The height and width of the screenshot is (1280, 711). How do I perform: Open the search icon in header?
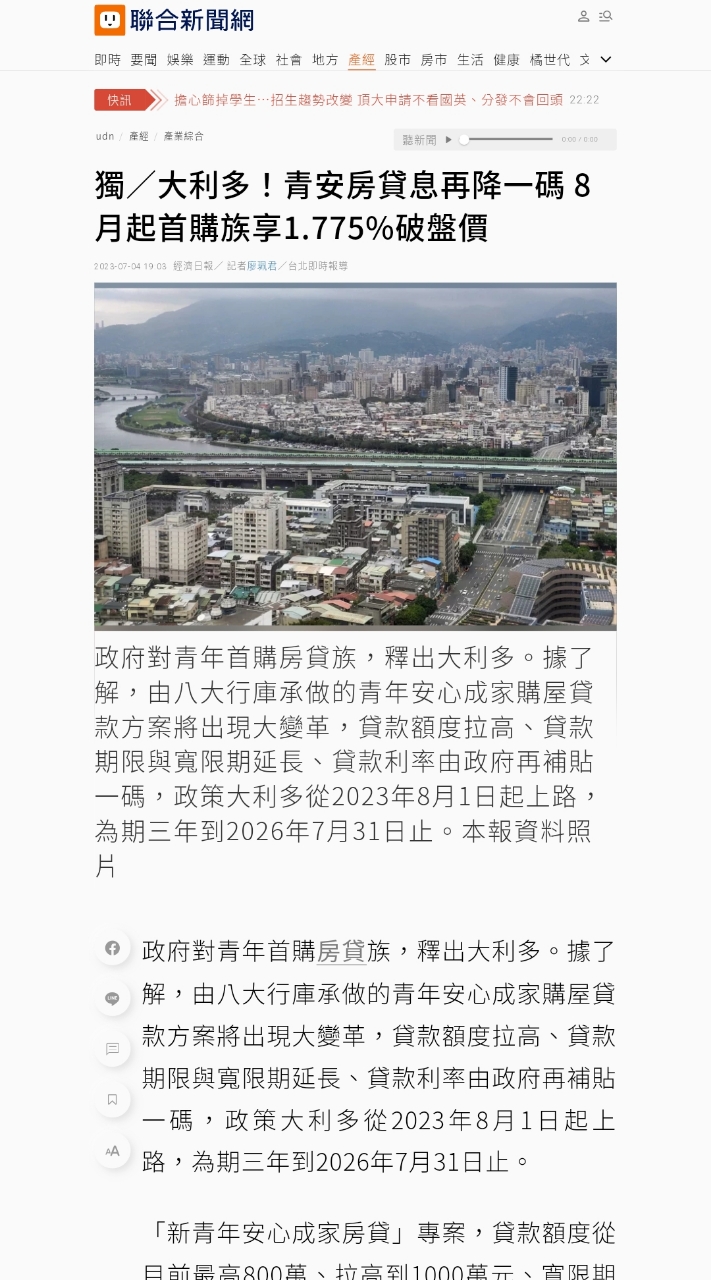[x=606, y=16]
